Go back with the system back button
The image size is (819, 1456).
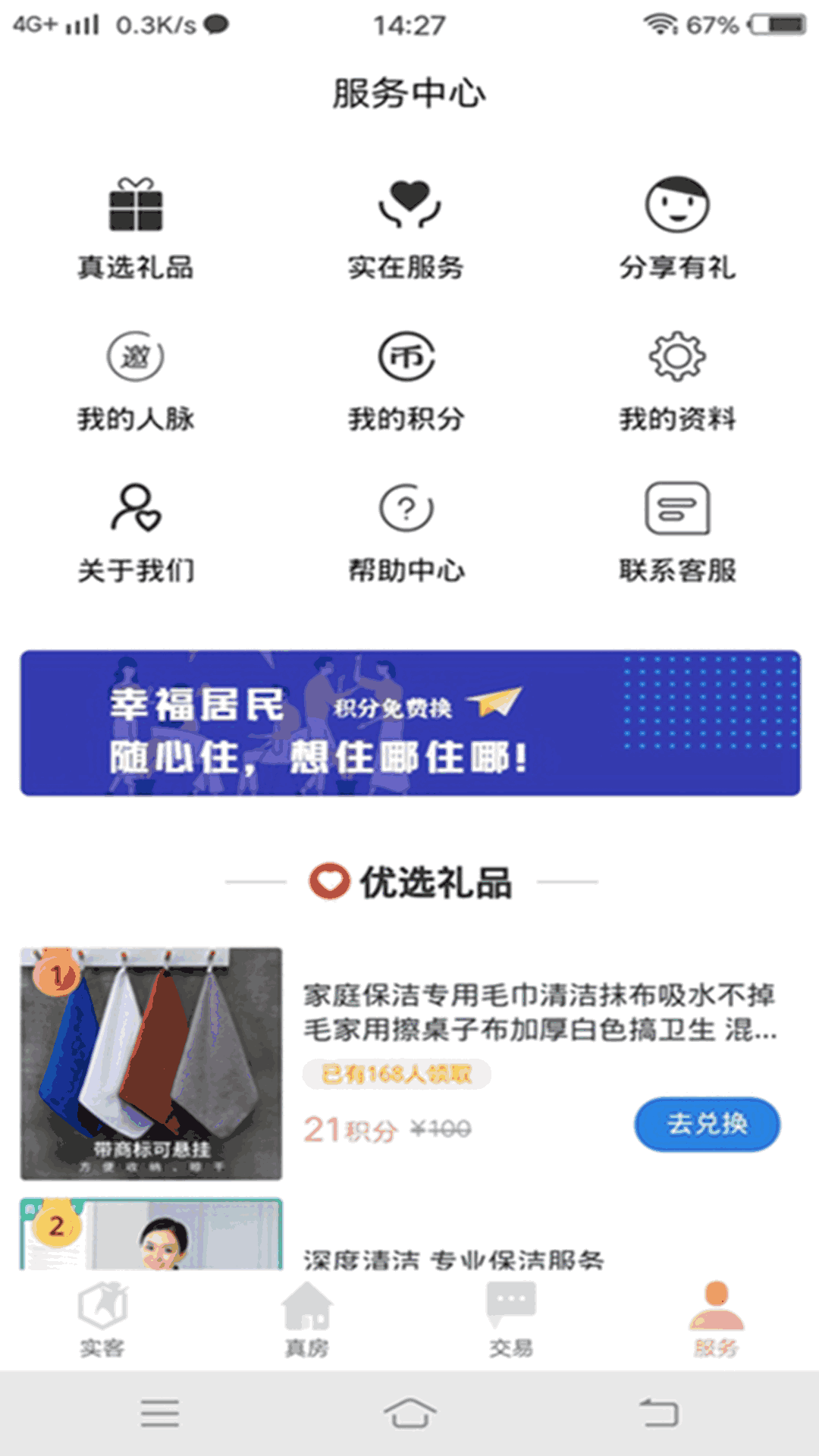[658, 1413]
